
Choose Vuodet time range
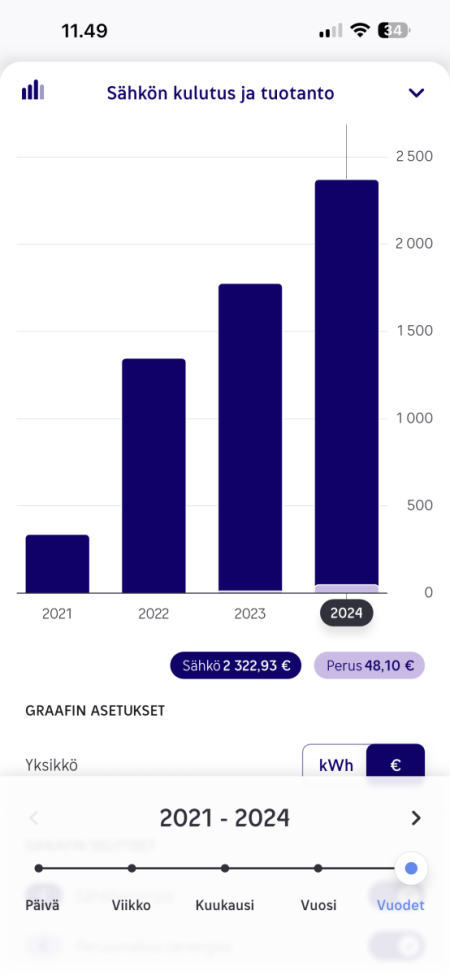401,905
